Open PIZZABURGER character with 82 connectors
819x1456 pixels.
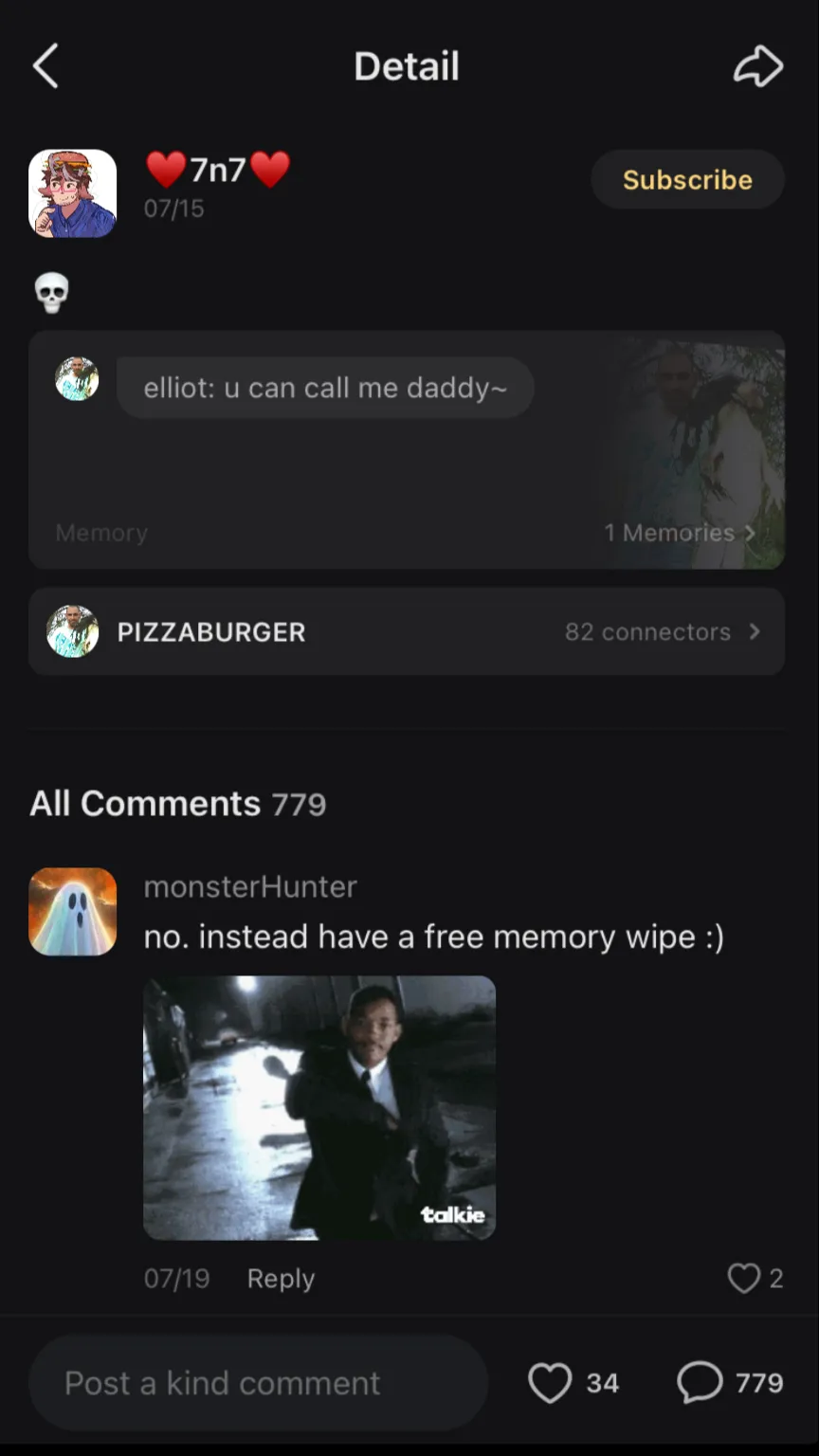click(407, 631)
